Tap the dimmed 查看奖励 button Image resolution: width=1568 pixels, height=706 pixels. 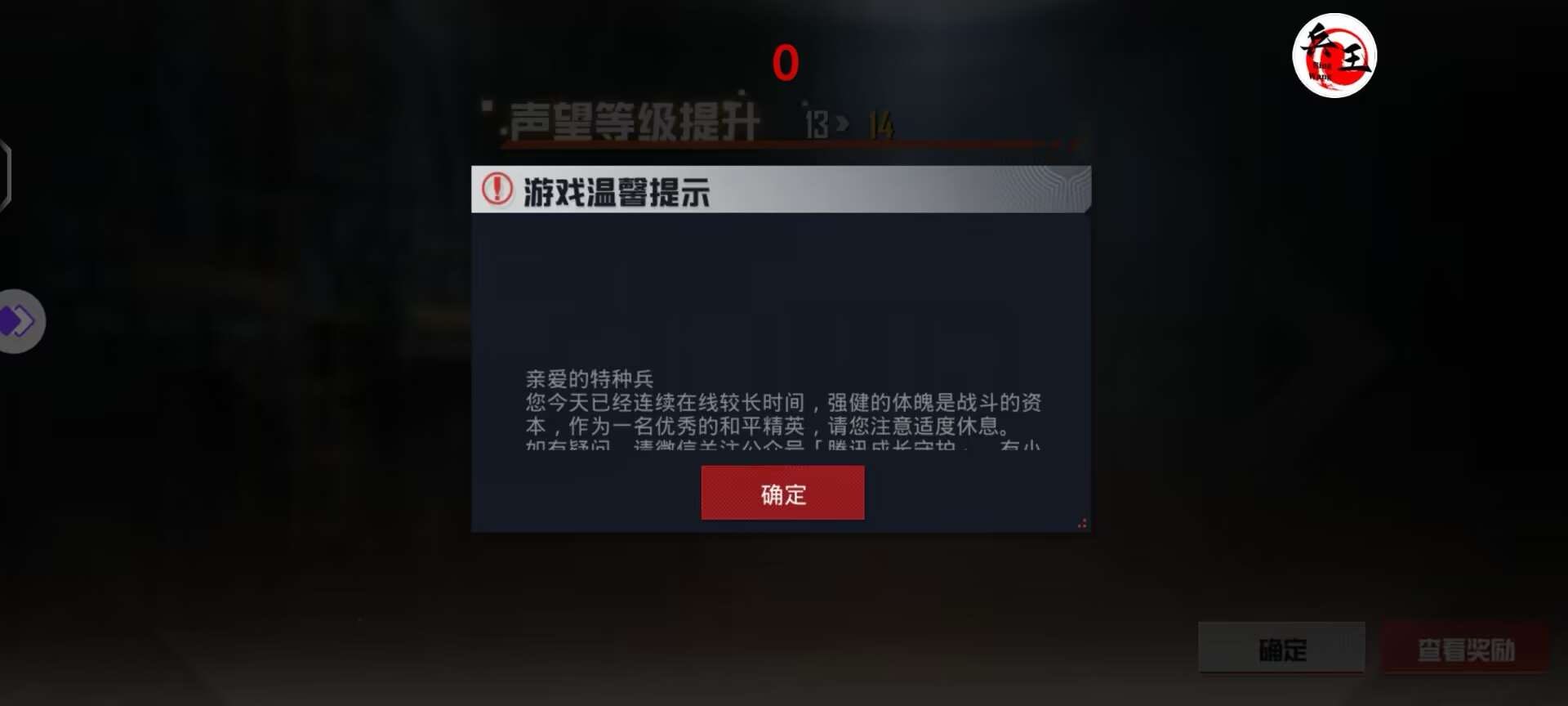pyautogui.click(x=1465, y=650)
